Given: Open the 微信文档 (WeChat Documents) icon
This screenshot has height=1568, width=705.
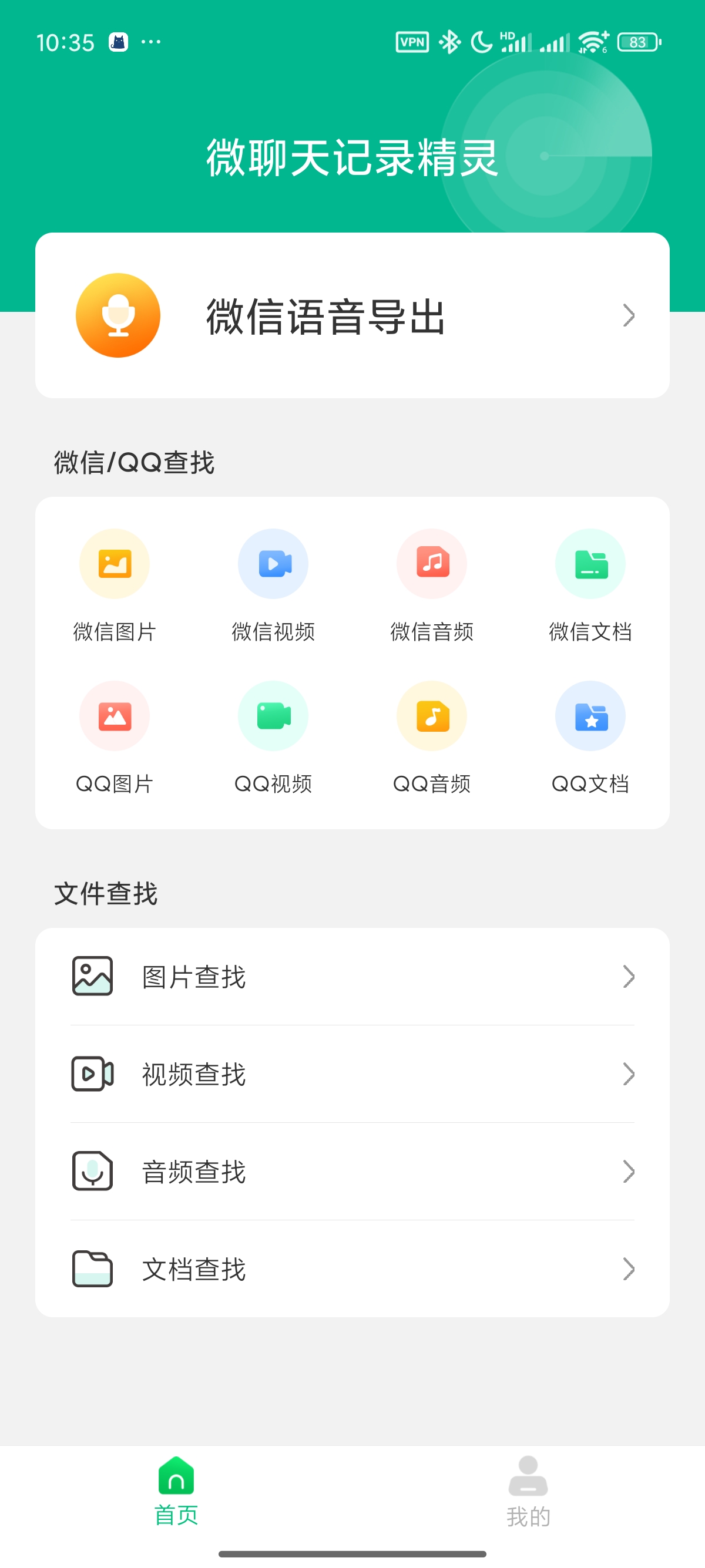Looking at the screenshot, I should [590, 563].
